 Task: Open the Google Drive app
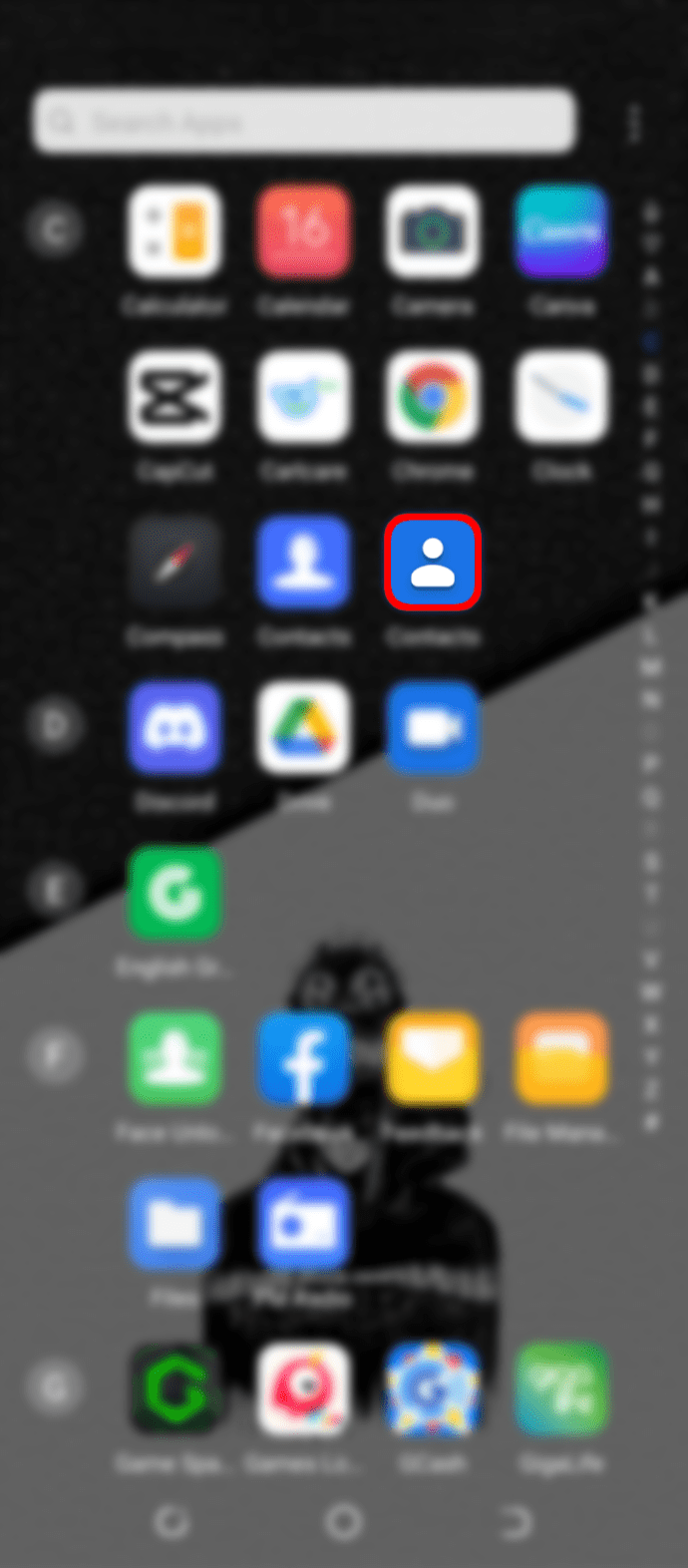coord(303,728)
